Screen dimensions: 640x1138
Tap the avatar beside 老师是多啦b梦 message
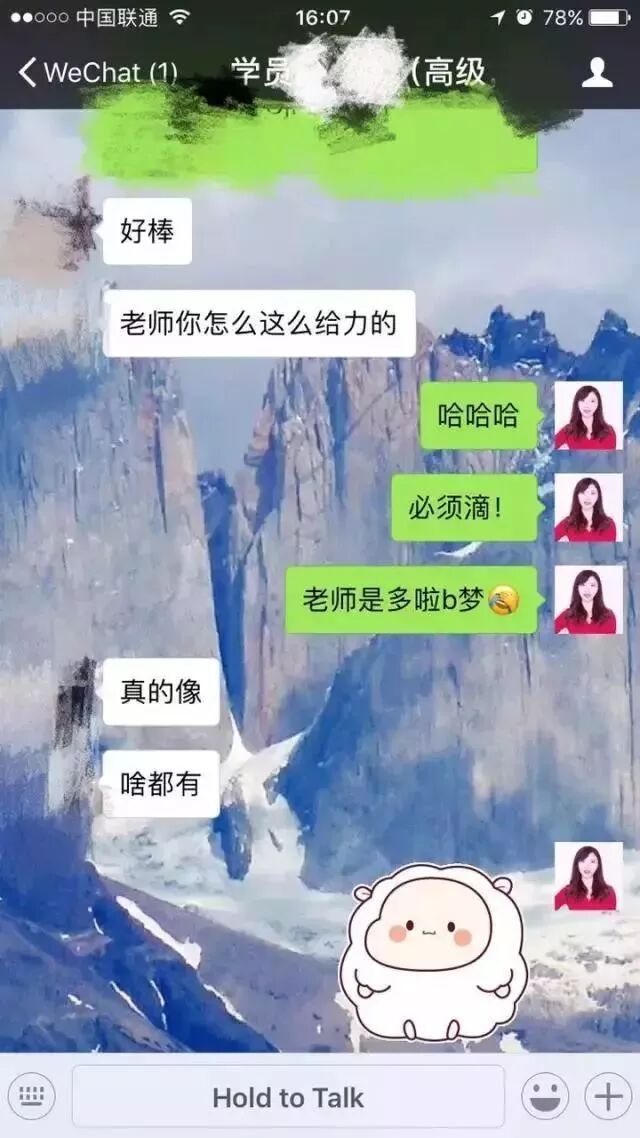[x=588, y=599]
